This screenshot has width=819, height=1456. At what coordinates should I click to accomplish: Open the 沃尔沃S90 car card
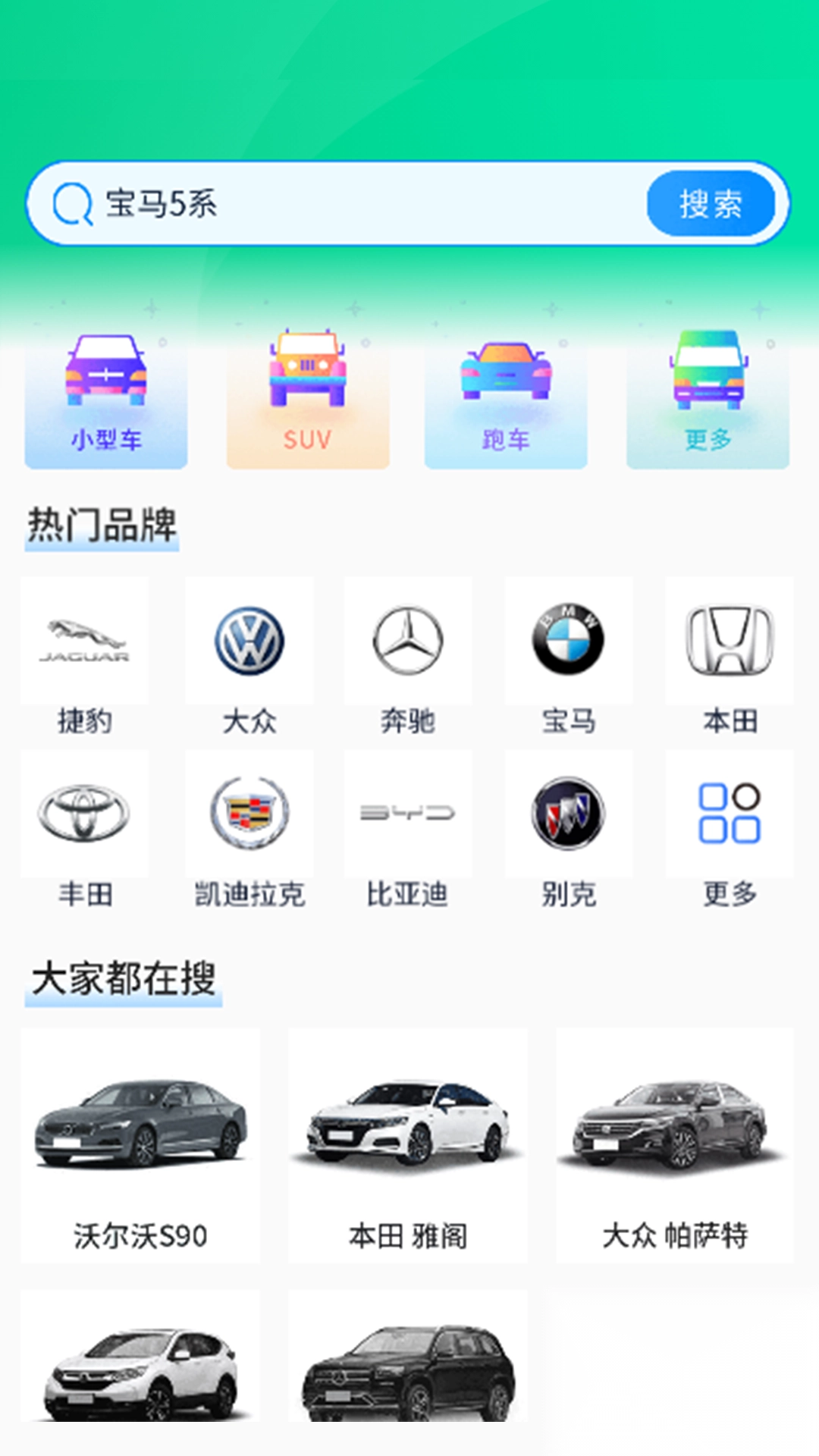(140, 1145)
